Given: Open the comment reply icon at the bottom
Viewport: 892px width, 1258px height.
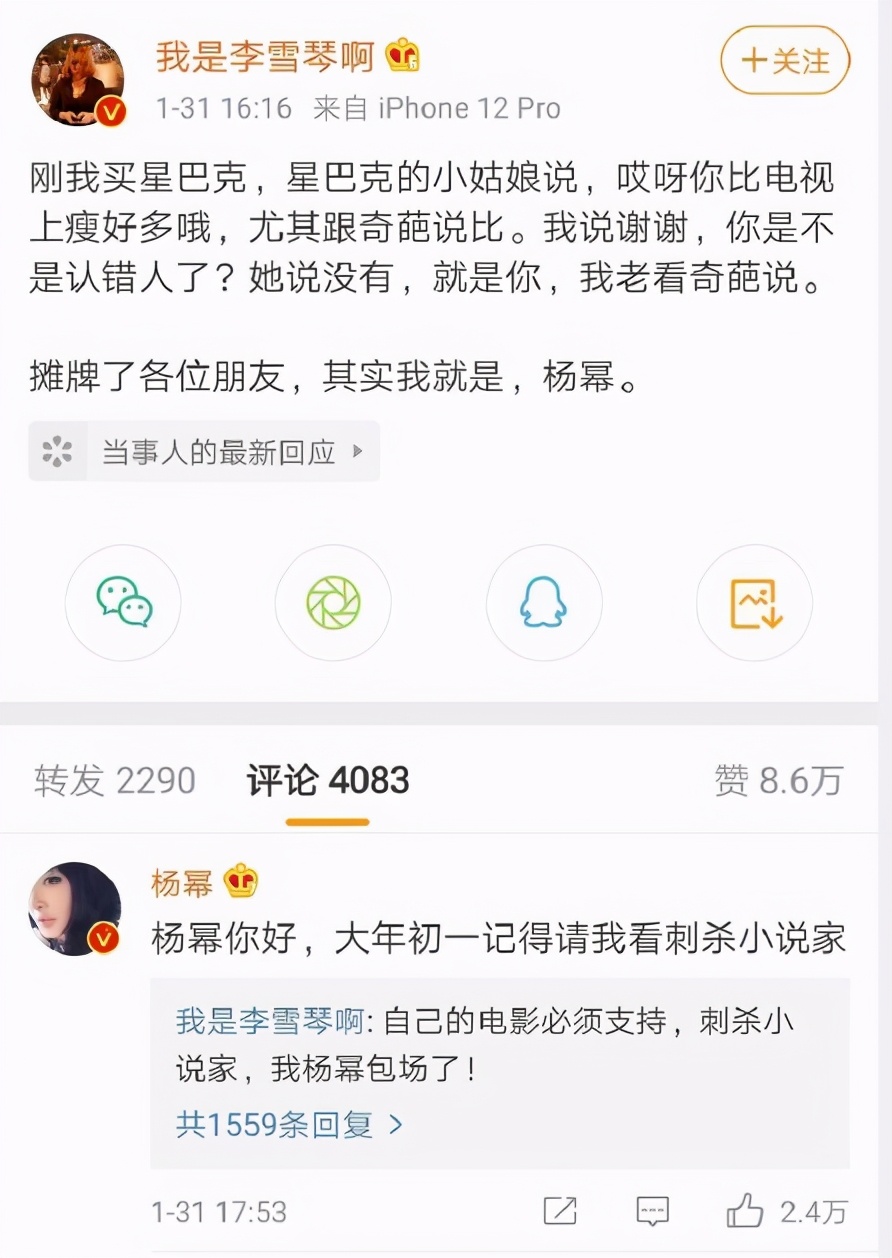Looking at the screenshot, I should click(651, 1212).
